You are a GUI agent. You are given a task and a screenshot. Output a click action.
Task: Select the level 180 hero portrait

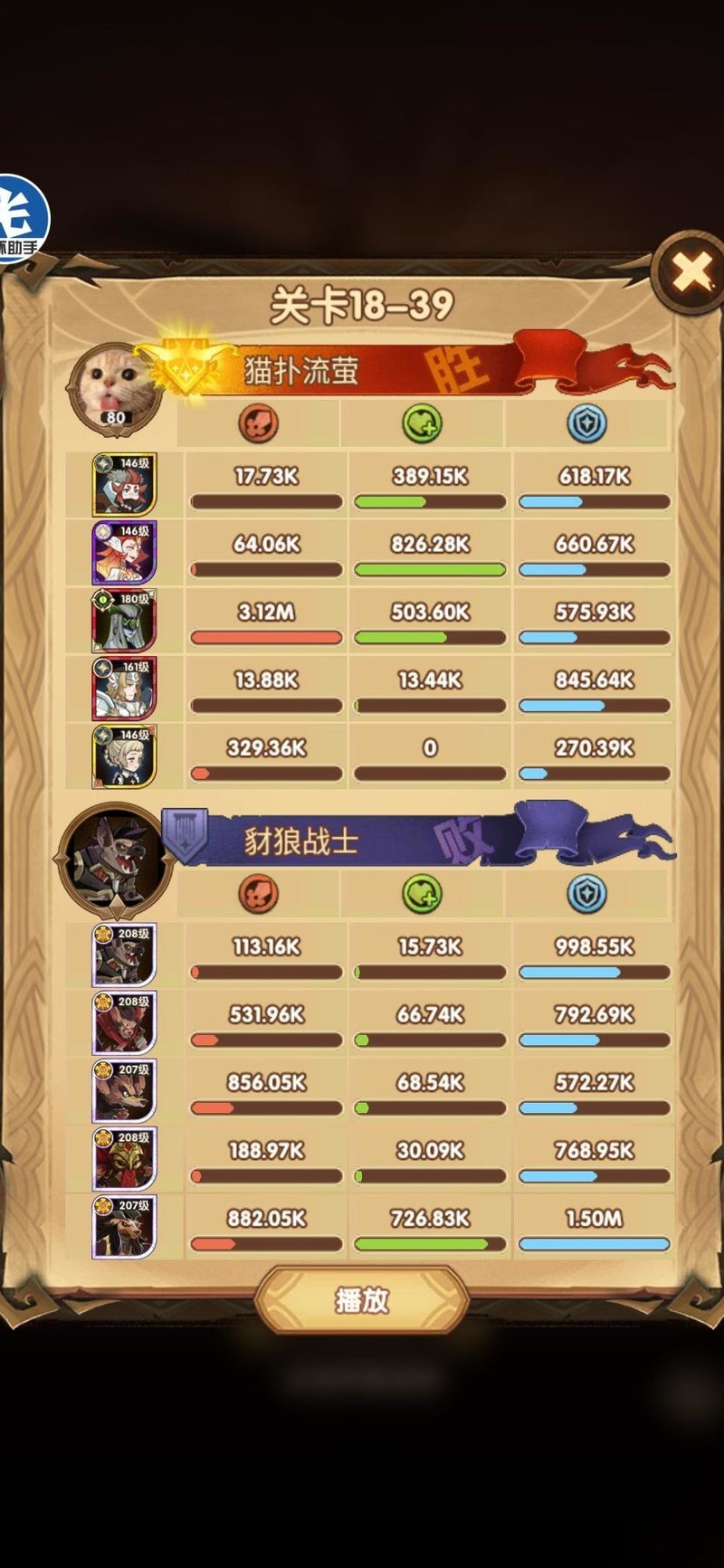point(125,621)
